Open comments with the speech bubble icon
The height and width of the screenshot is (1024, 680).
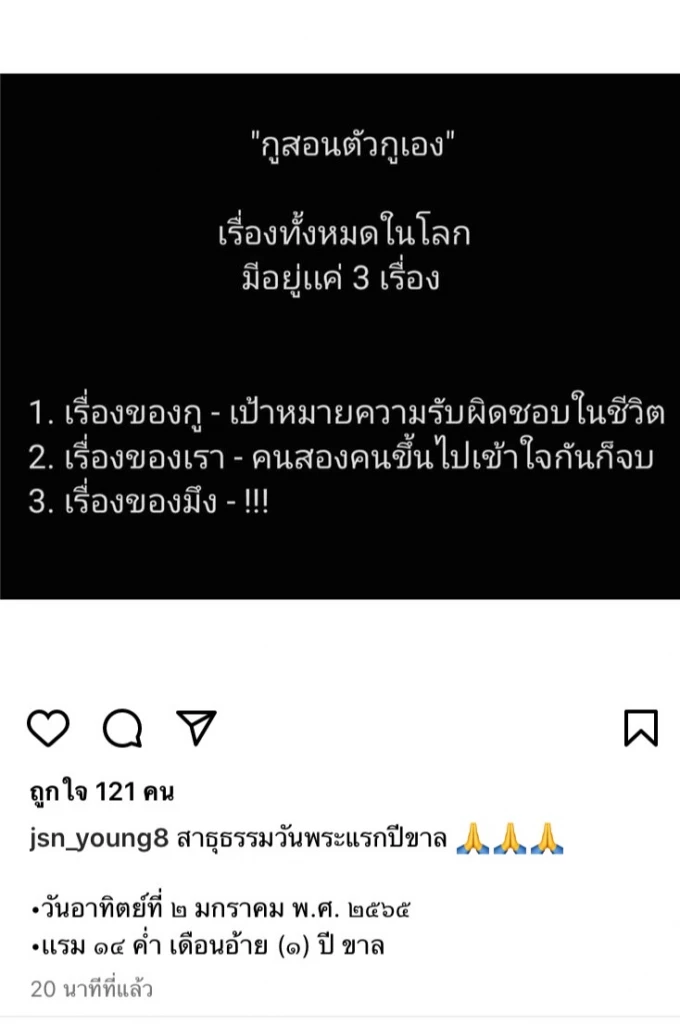coord(122,728)
